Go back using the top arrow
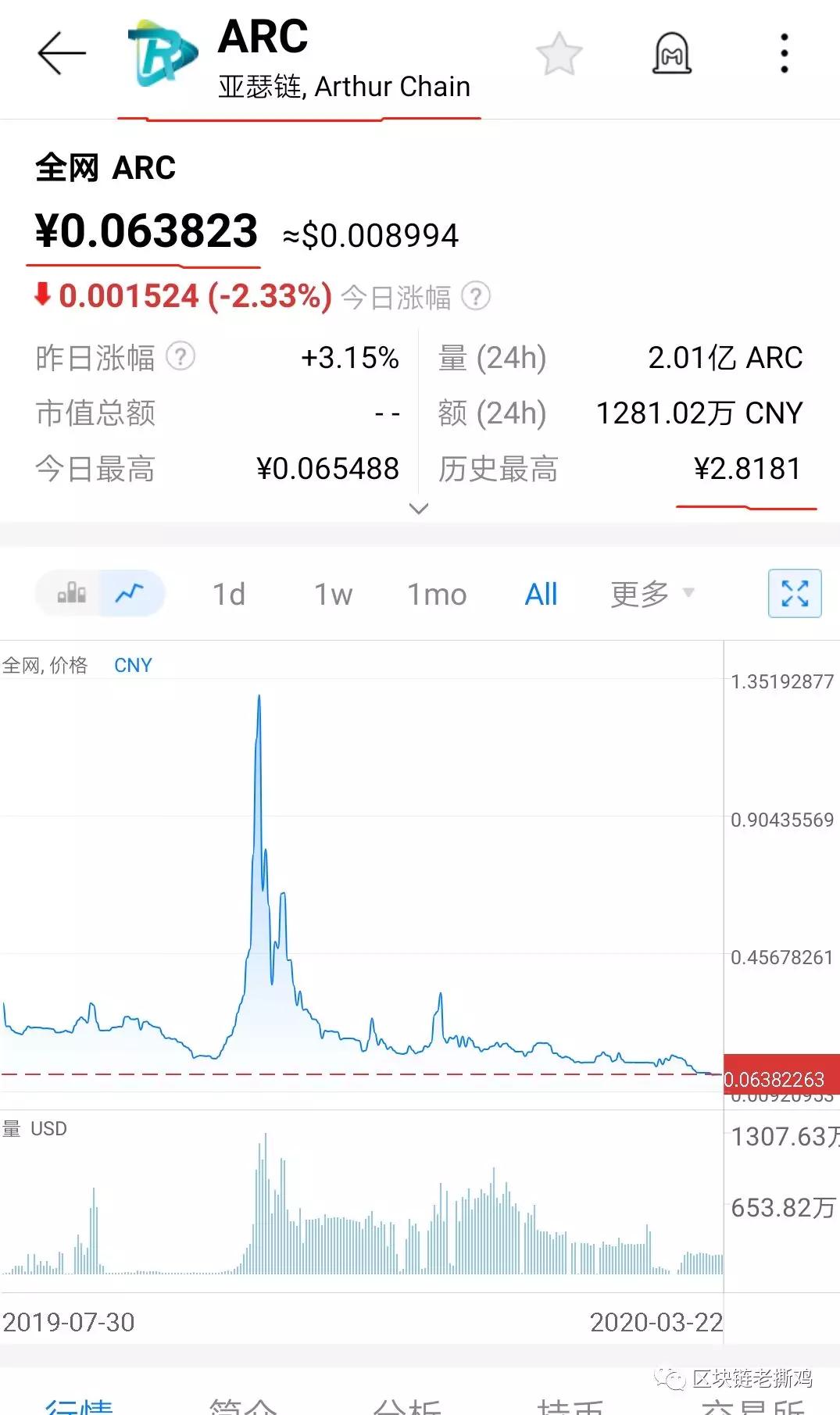Screen dimensions: 840x1415 [x=61, y=53]
